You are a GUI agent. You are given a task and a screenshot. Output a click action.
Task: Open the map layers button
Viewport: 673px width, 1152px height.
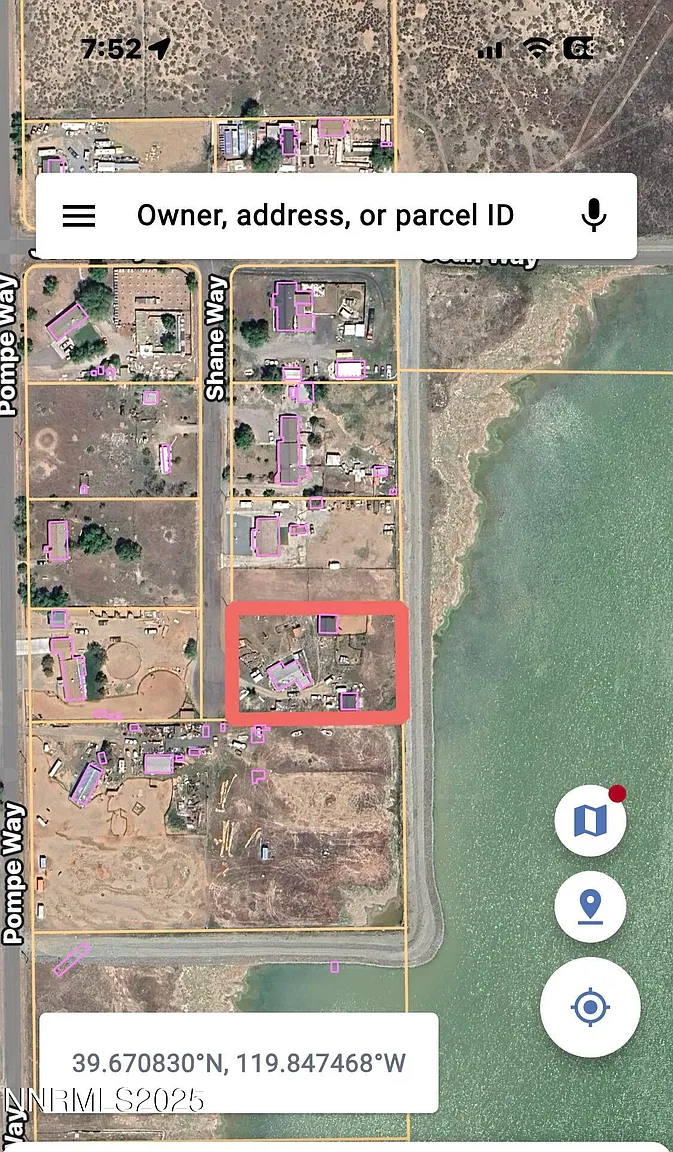pyautogui.click(x=590, y=821)
